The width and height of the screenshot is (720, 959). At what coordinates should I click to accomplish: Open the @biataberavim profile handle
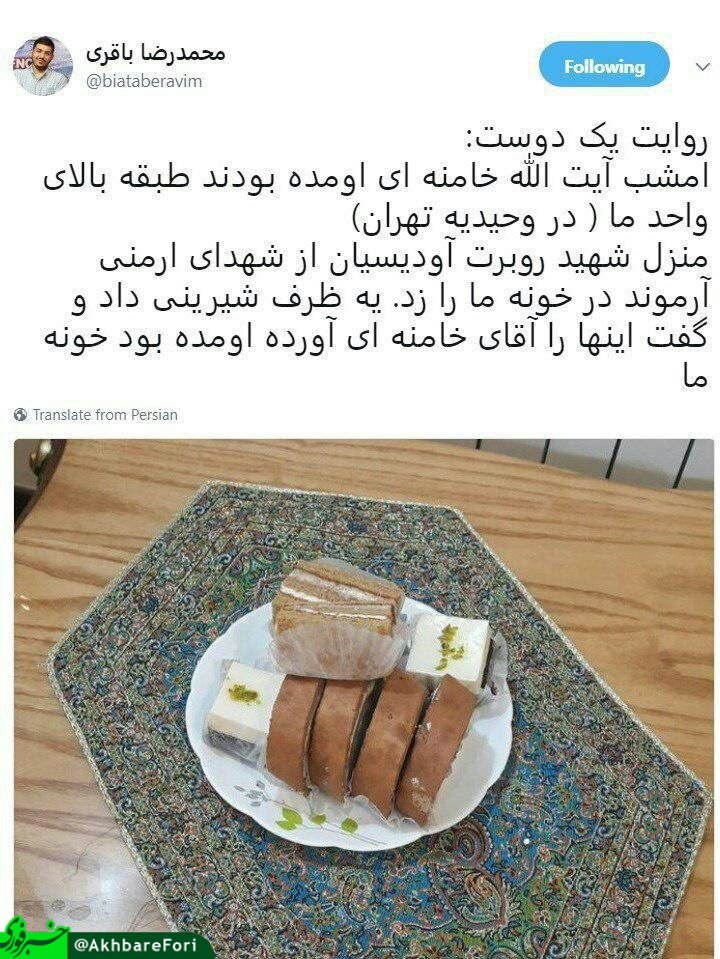coord(144,82)
